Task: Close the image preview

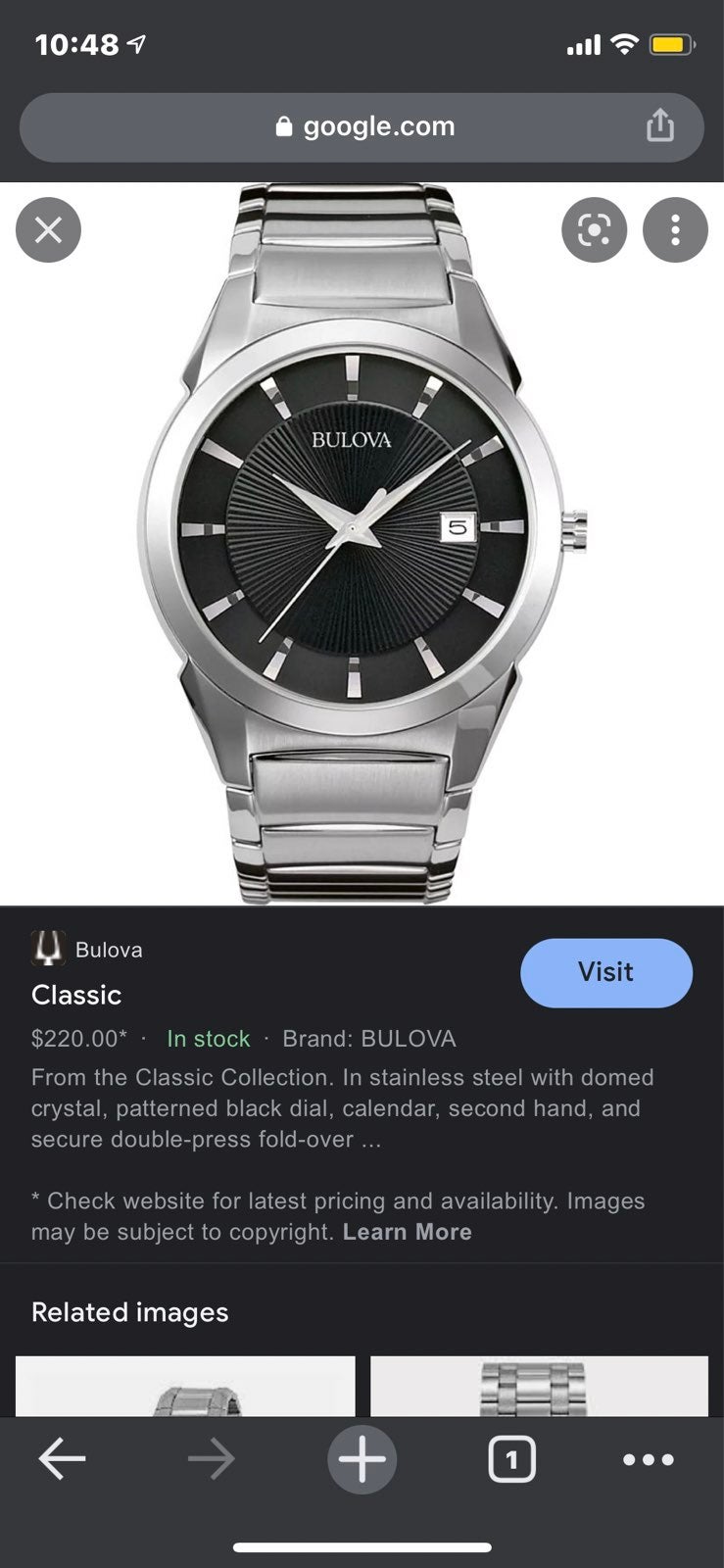Action: (48, 230)
